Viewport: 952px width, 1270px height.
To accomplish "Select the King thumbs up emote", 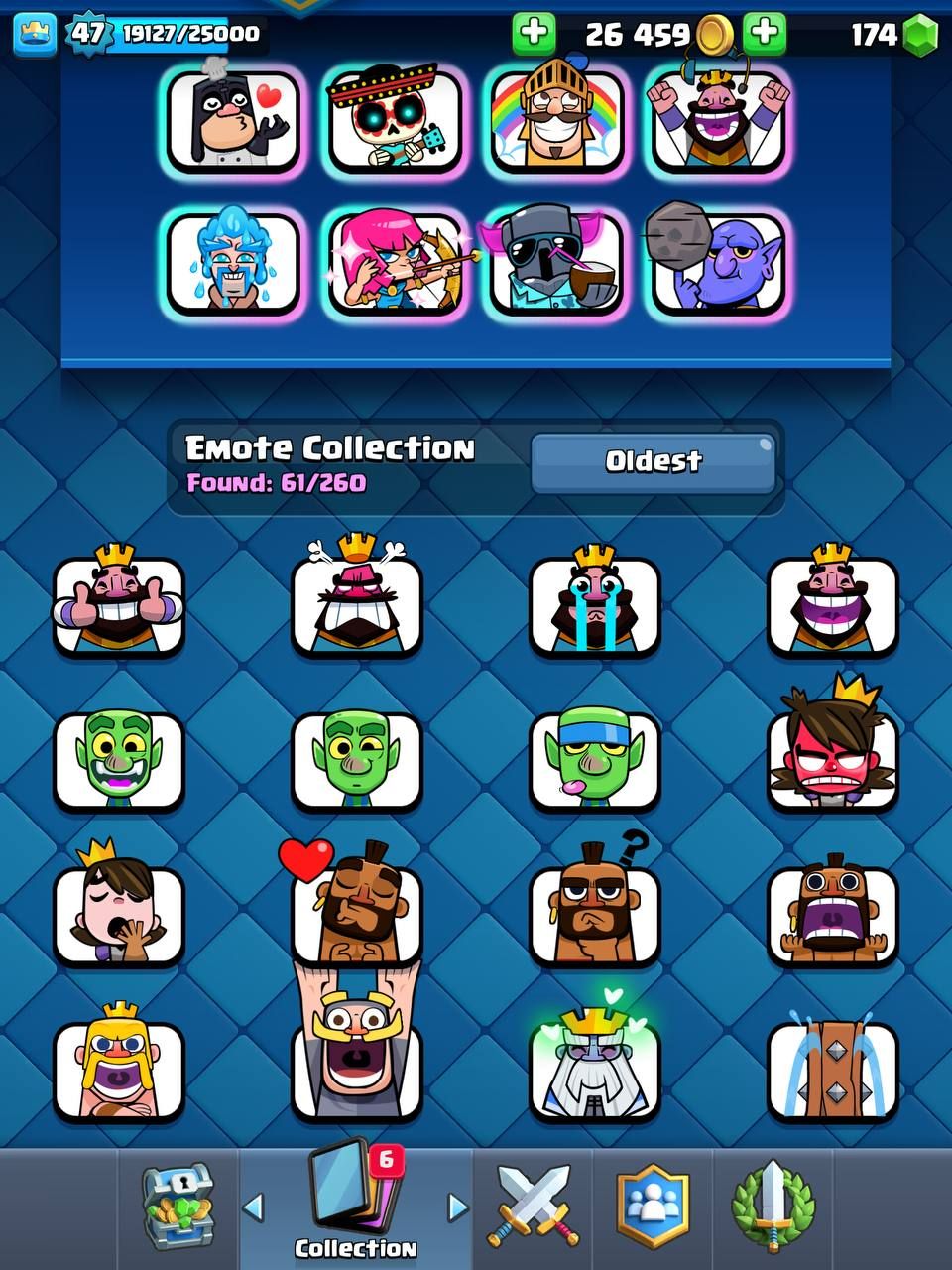I will [118, 605].
